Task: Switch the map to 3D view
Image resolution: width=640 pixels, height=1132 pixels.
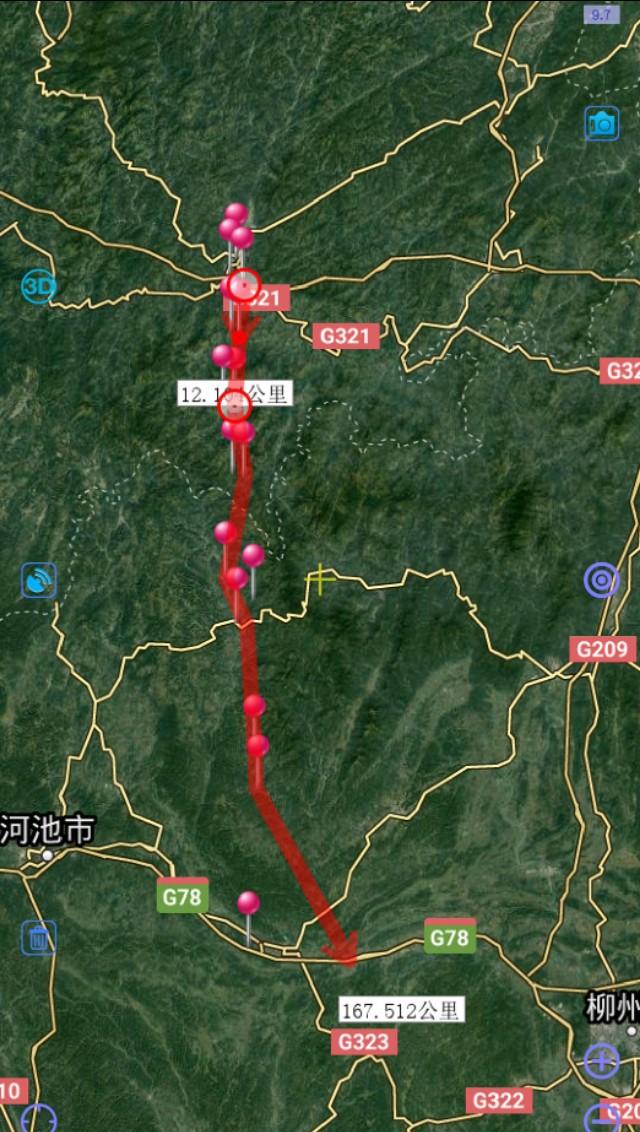Action: pyautogui.click(x=38, y=286)
